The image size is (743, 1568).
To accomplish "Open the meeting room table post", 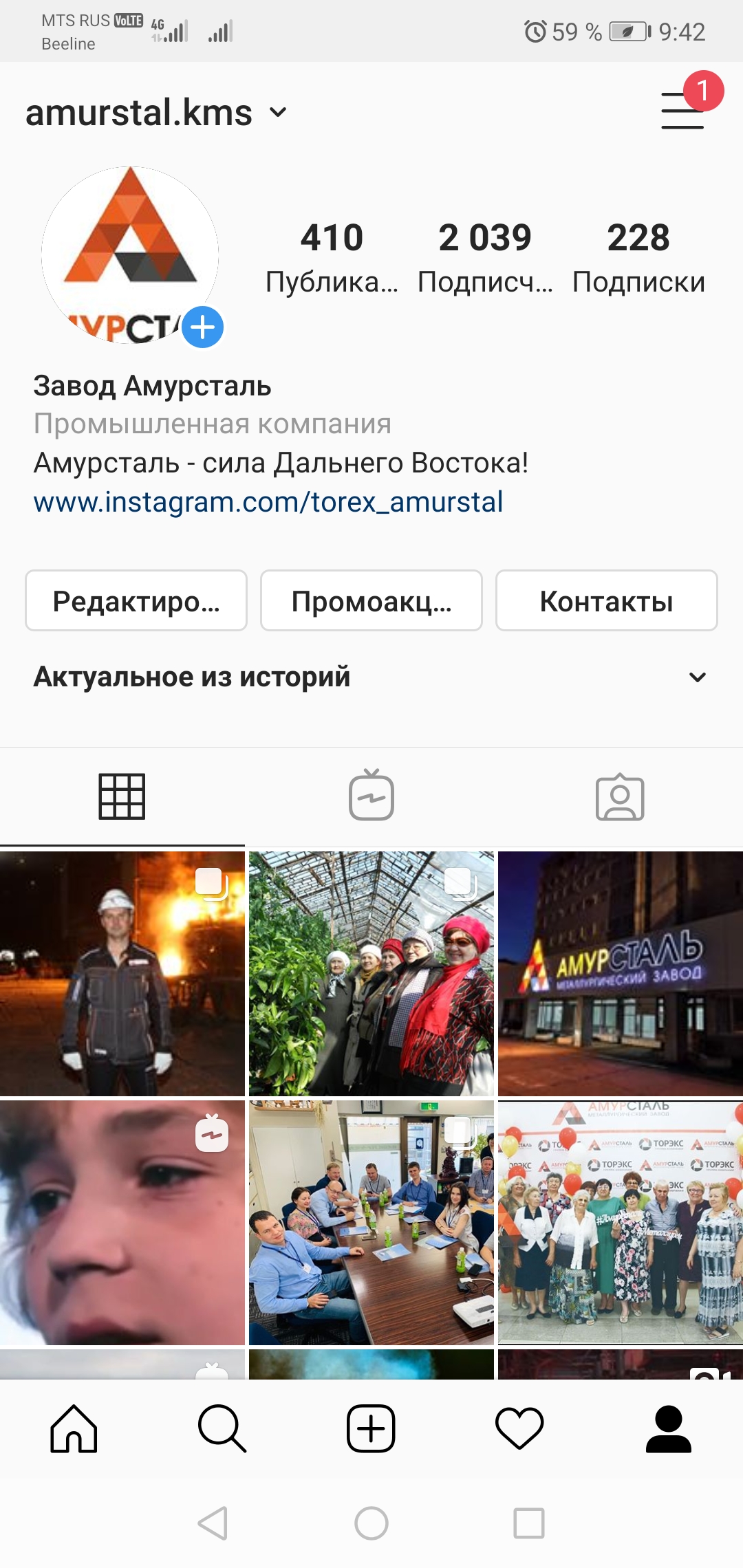I will [x=371, y=1223].
